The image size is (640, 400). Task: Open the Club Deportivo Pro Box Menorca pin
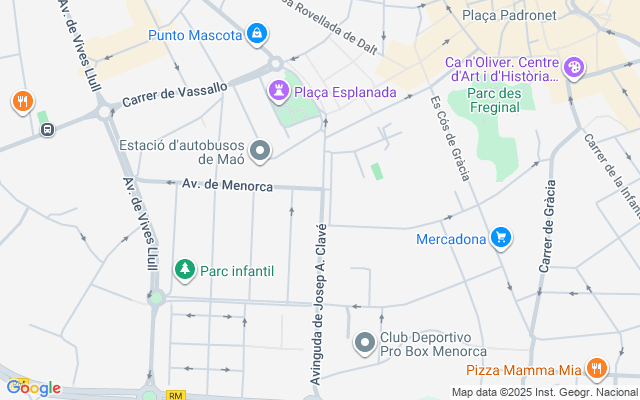364,343
